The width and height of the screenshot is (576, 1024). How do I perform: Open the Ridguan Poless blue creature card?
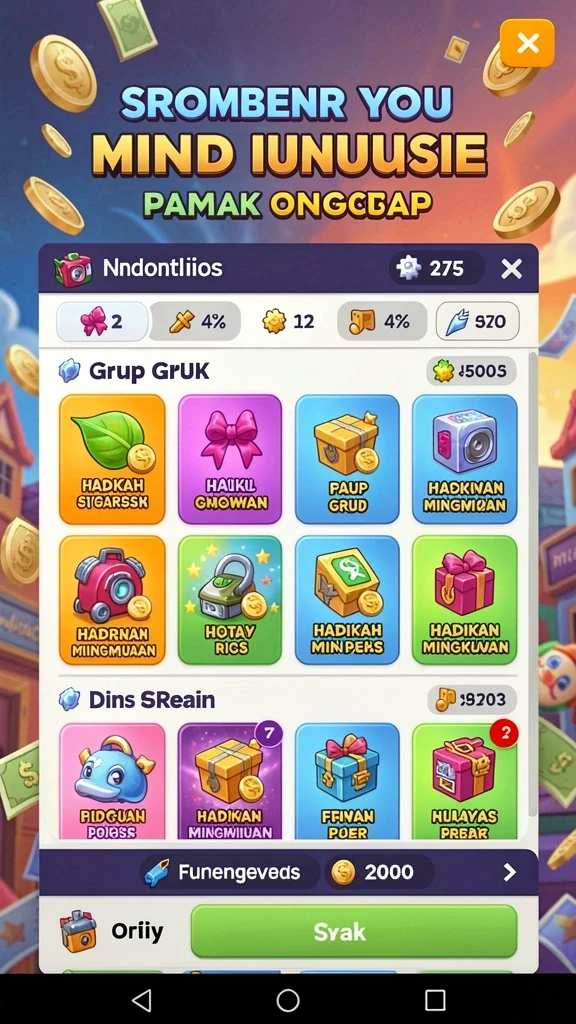(x=112, y=781)
